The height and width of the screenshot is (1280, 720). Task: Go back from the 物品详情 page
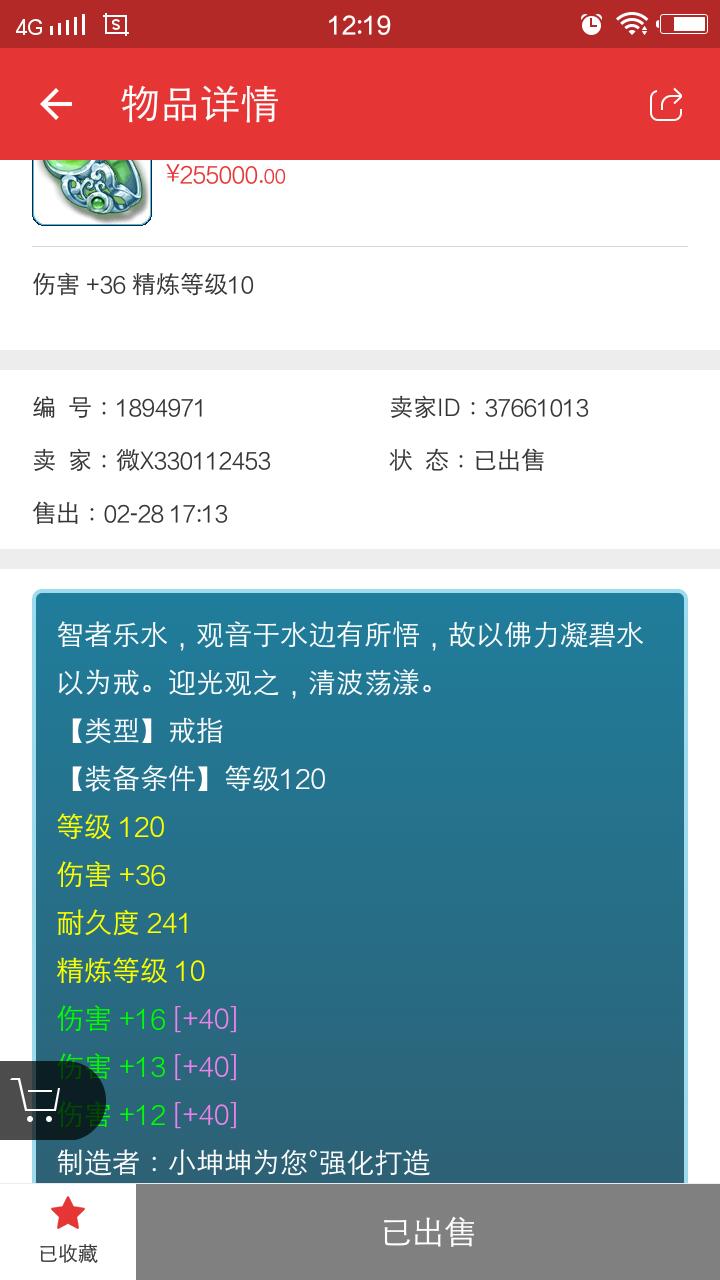(x=56, y=104)
